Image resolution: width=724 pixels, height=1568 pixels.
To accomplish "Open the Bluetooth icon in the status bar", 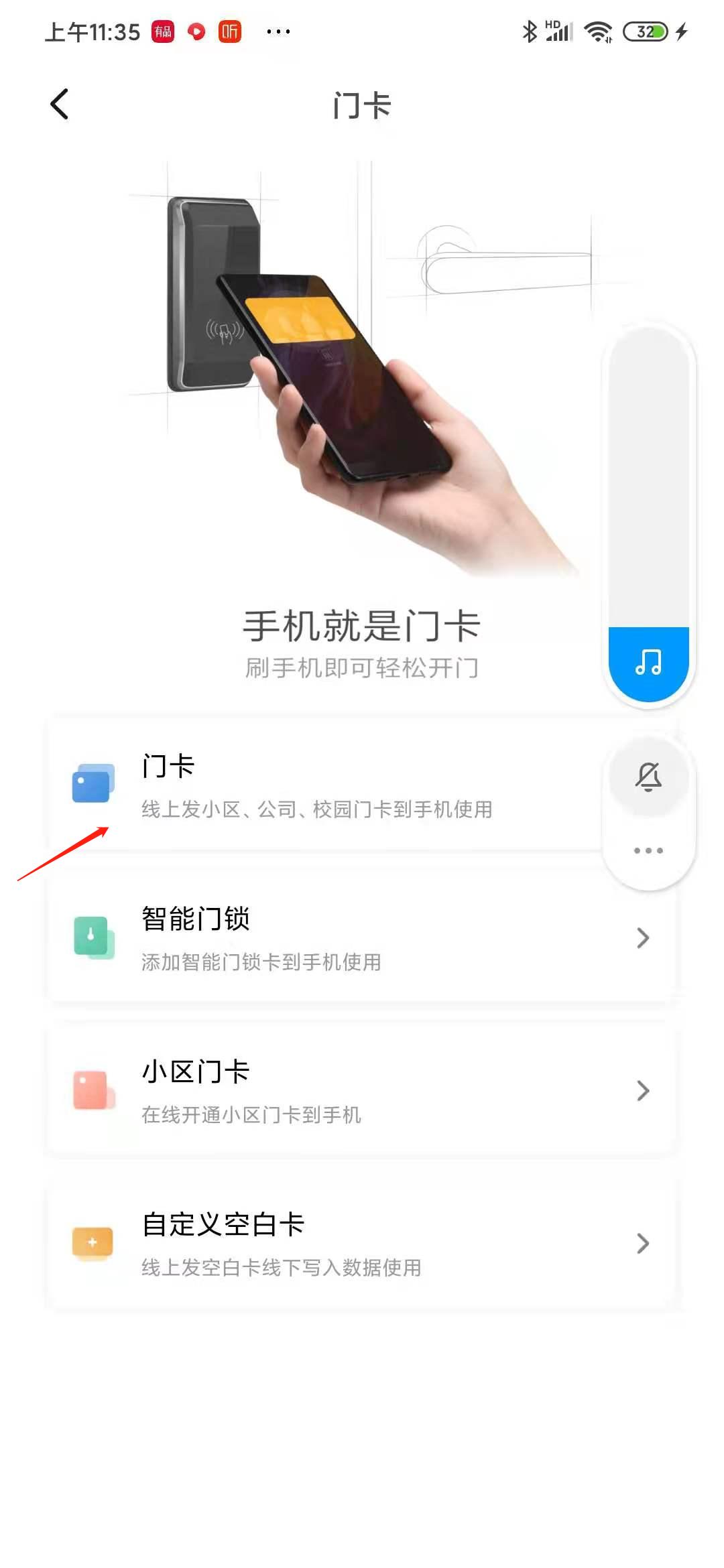I will point(529,31).
